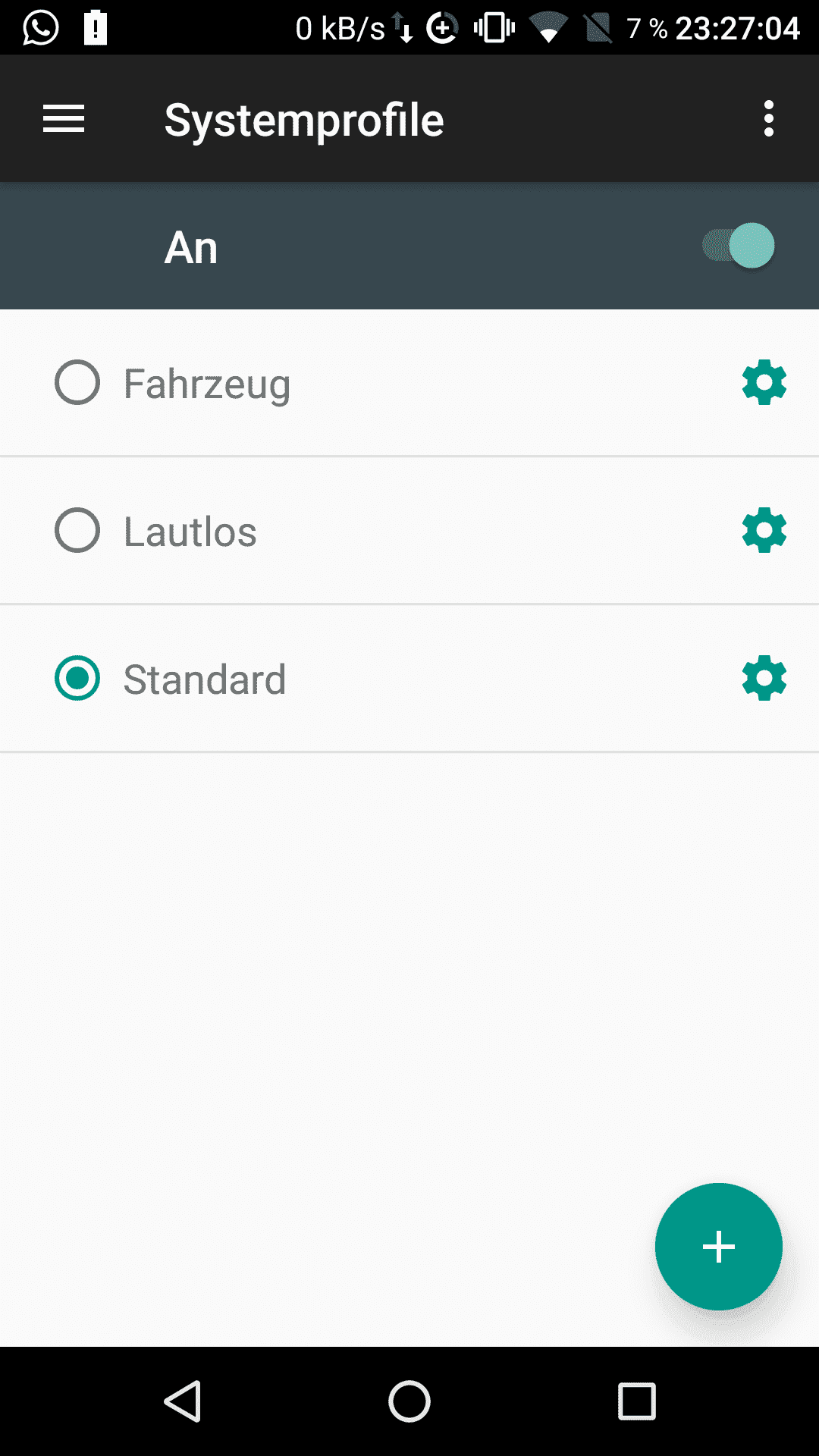Screen dimensions: 819x1456
Task: Turn off the system profiles switch
Action: [739, 246]
